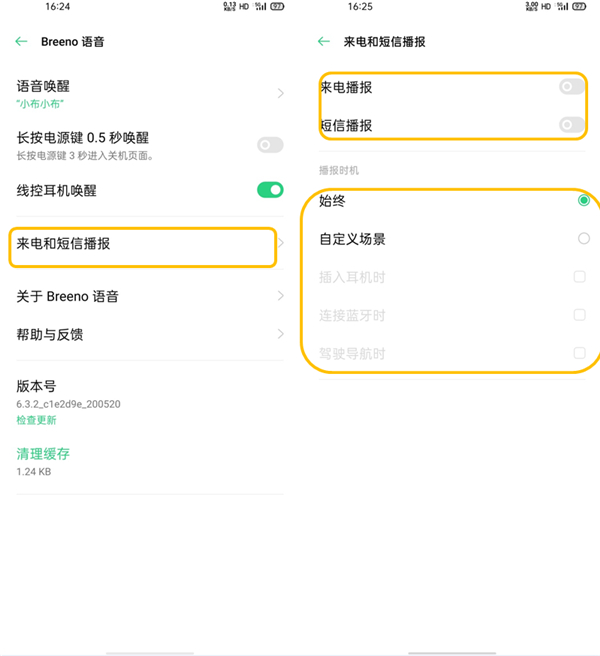Check the 插入耳机时 box
600x656 pixels.
pyautogui.click(x=579, y=277)
